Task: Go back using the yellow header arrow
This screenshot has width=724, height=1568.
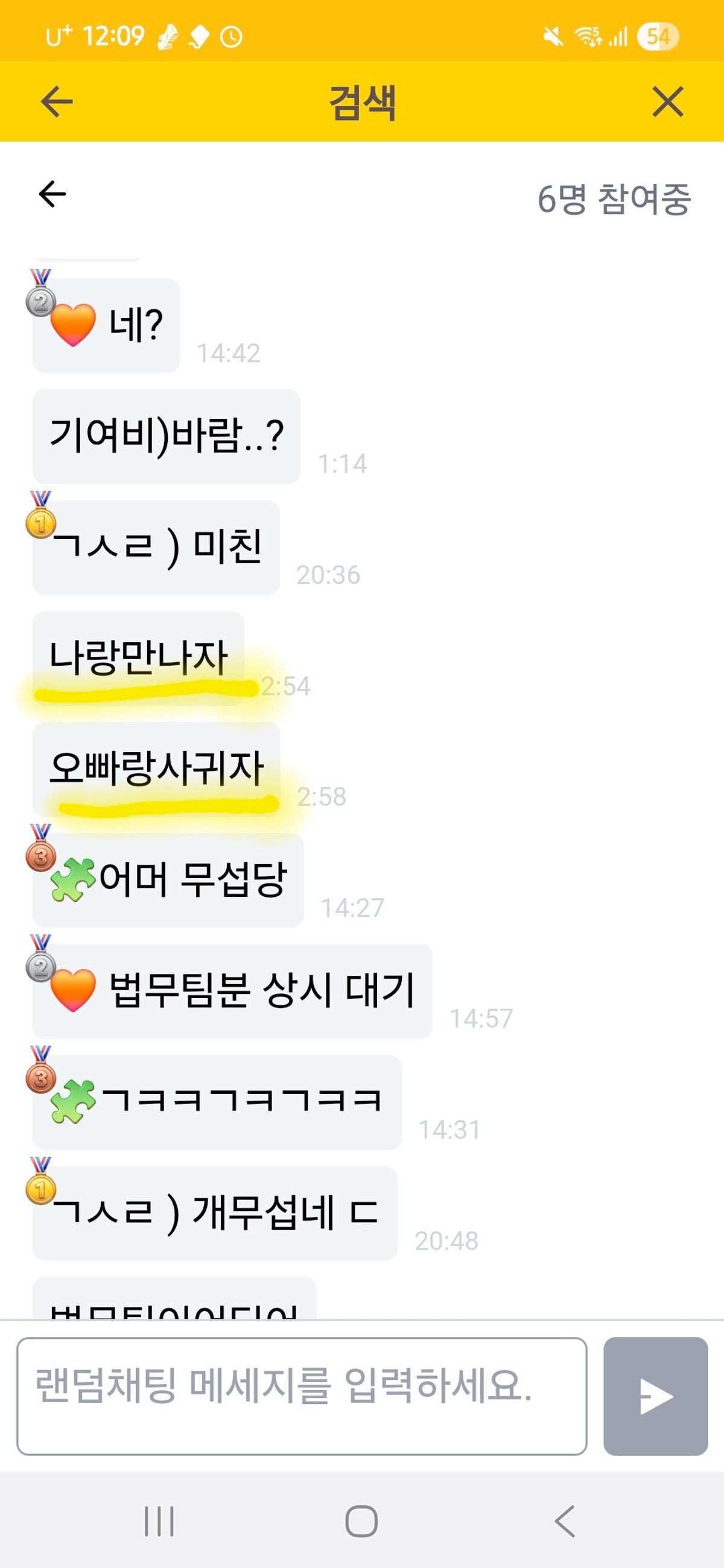Action: point(57,101)
